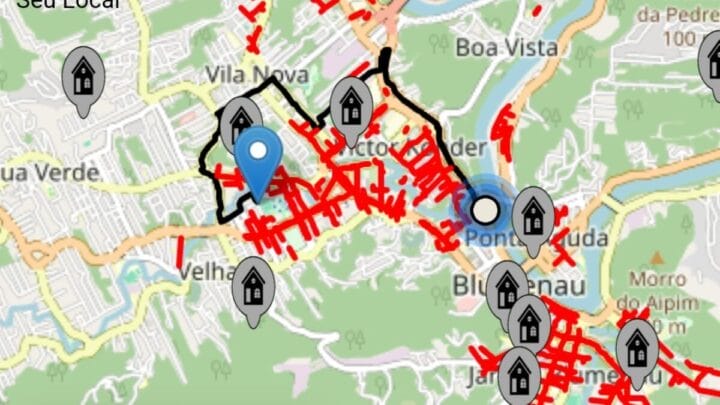Tap the house marker on Ponta Aguda

coord(533,214)
